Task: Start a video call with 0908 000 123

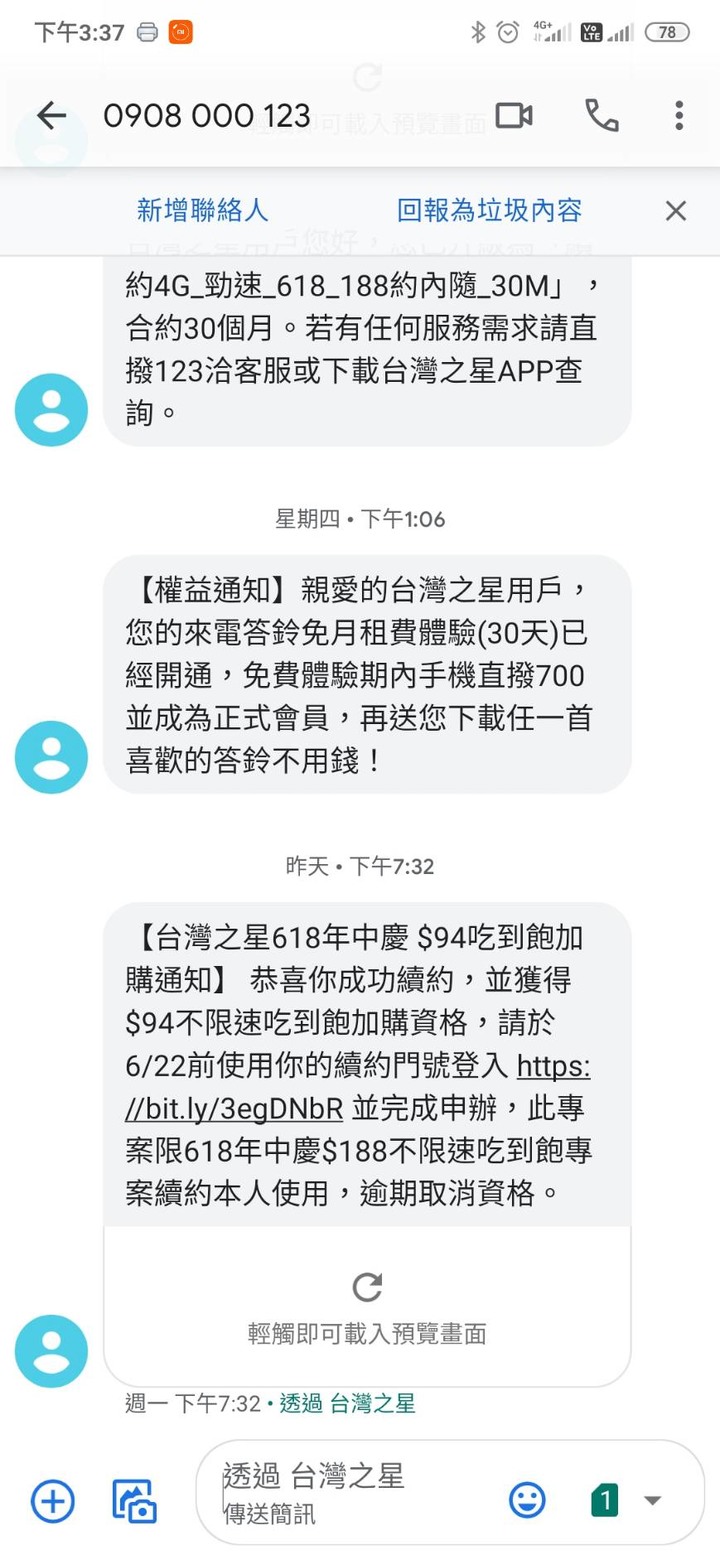Action: tap(514, 116)
